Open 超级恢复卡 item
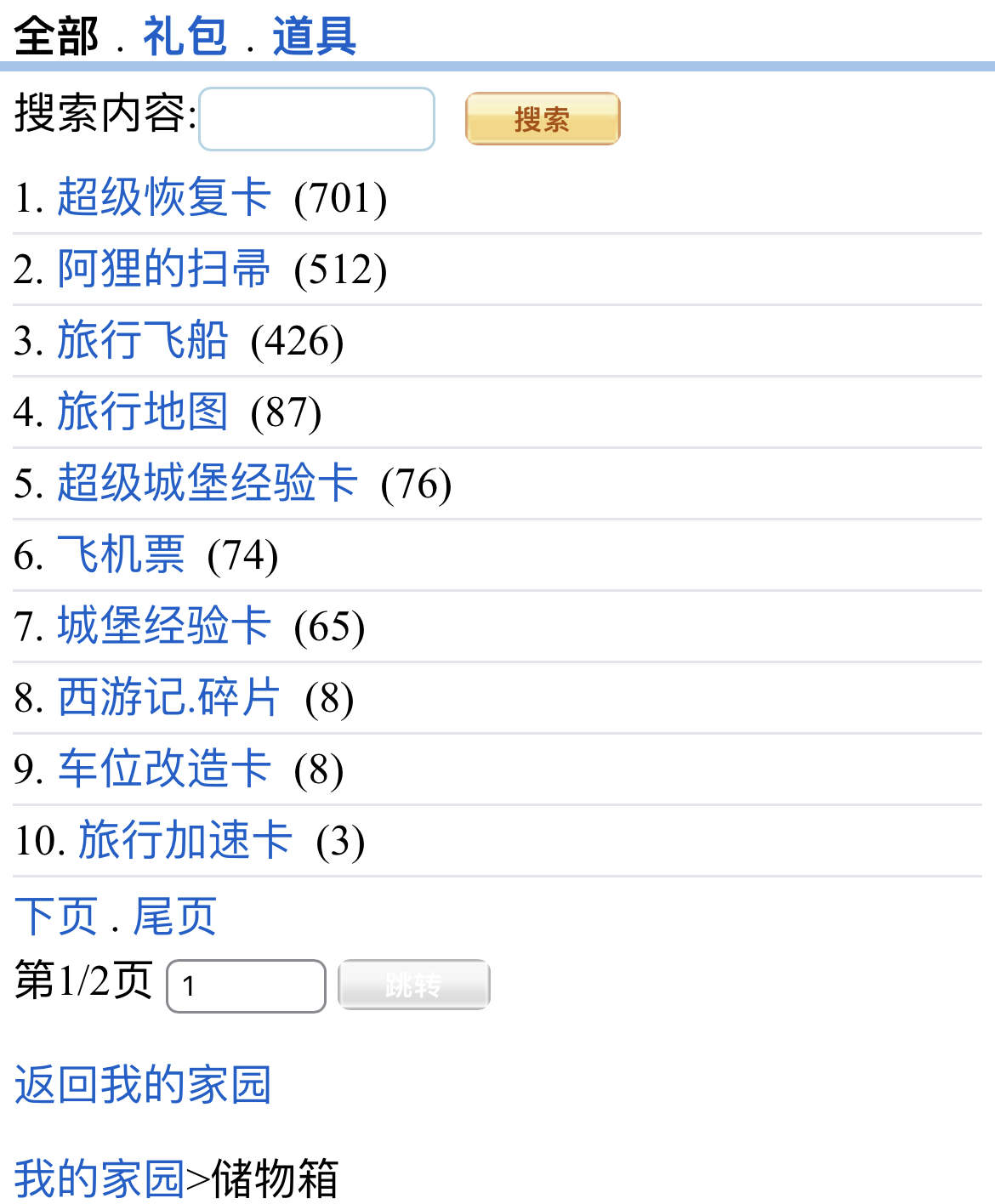The width and height of the screenshot is (995, 1204). (x=164, y=197)
